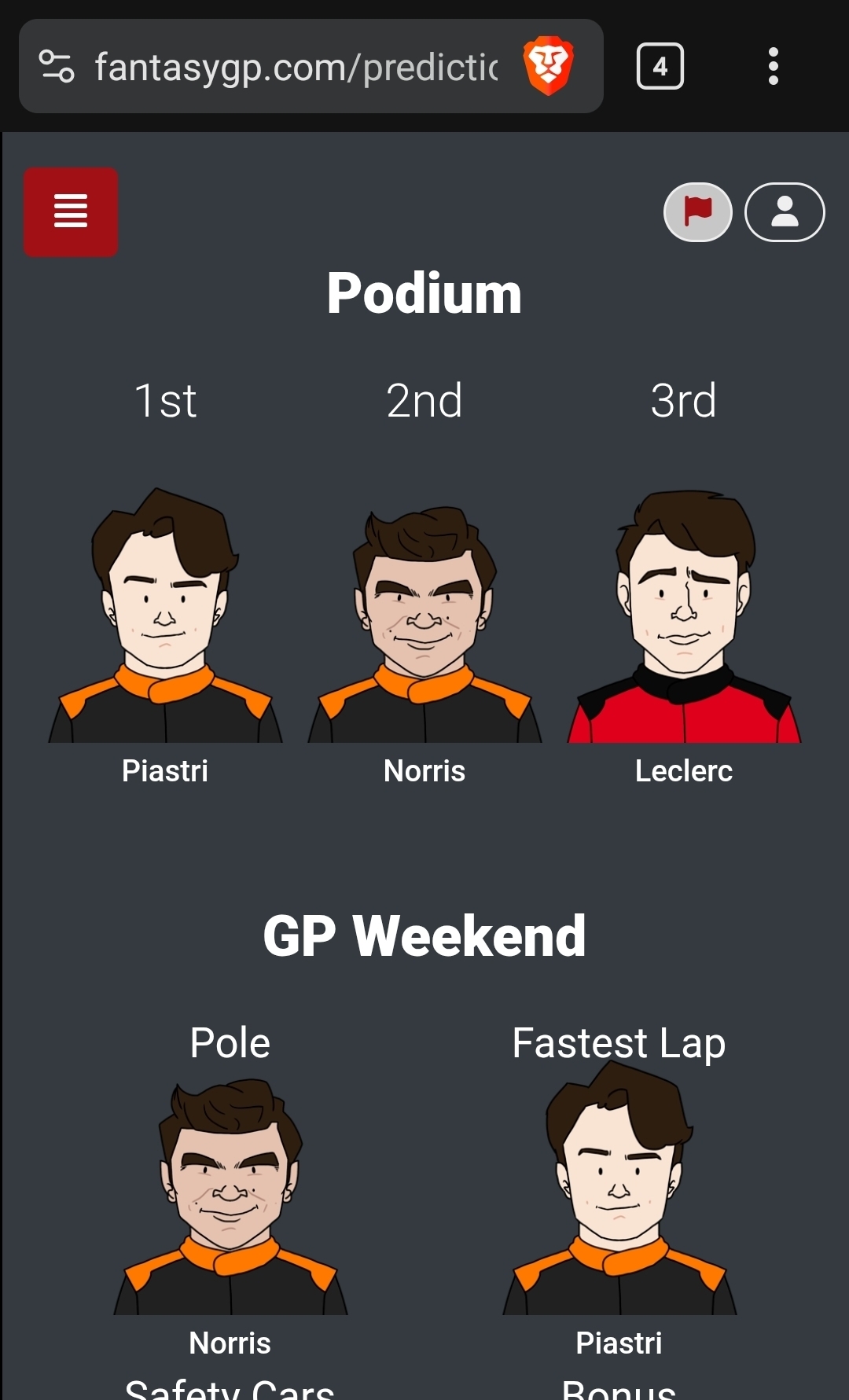Change the 2nd place pick Norris

pyautogui.click(x=424, y=621)
